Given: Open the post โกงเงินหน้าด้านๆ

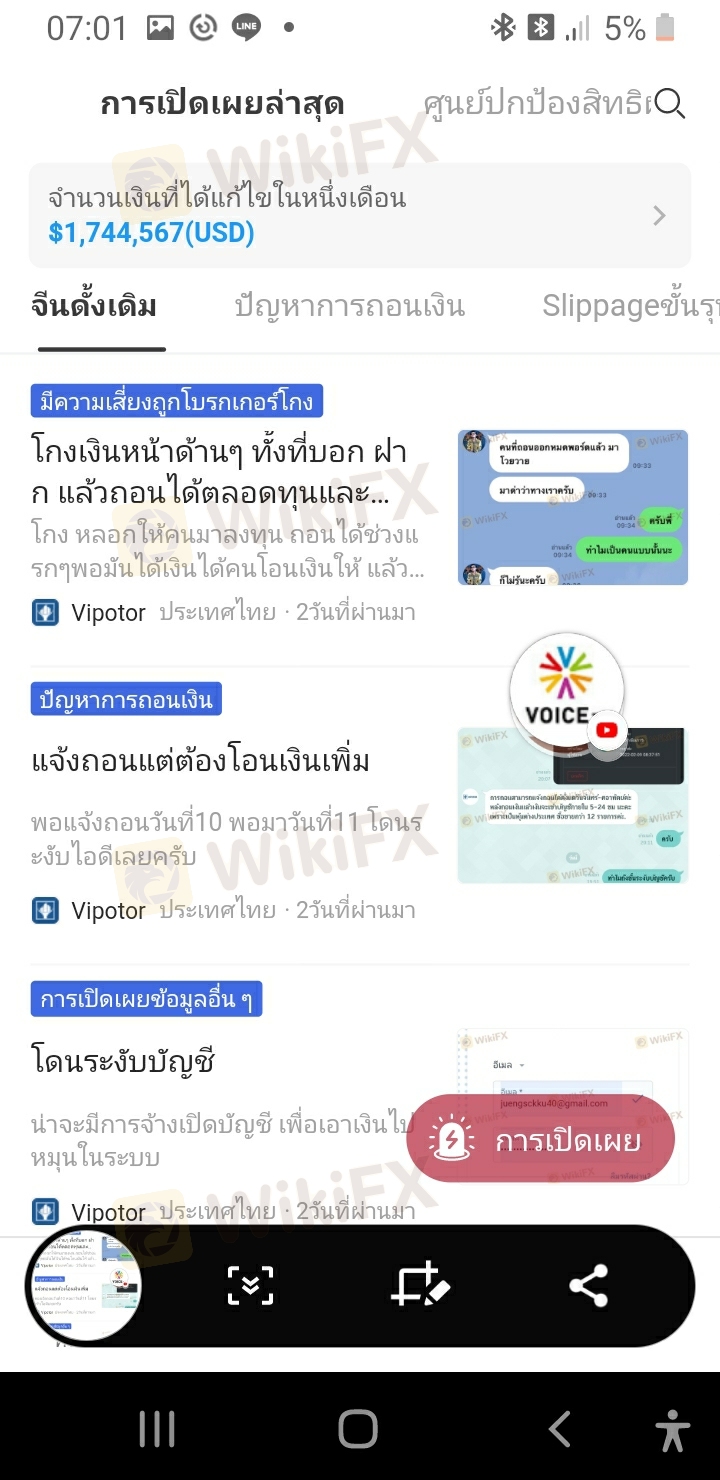Looking at the screenshot, I should click(220, 472).
